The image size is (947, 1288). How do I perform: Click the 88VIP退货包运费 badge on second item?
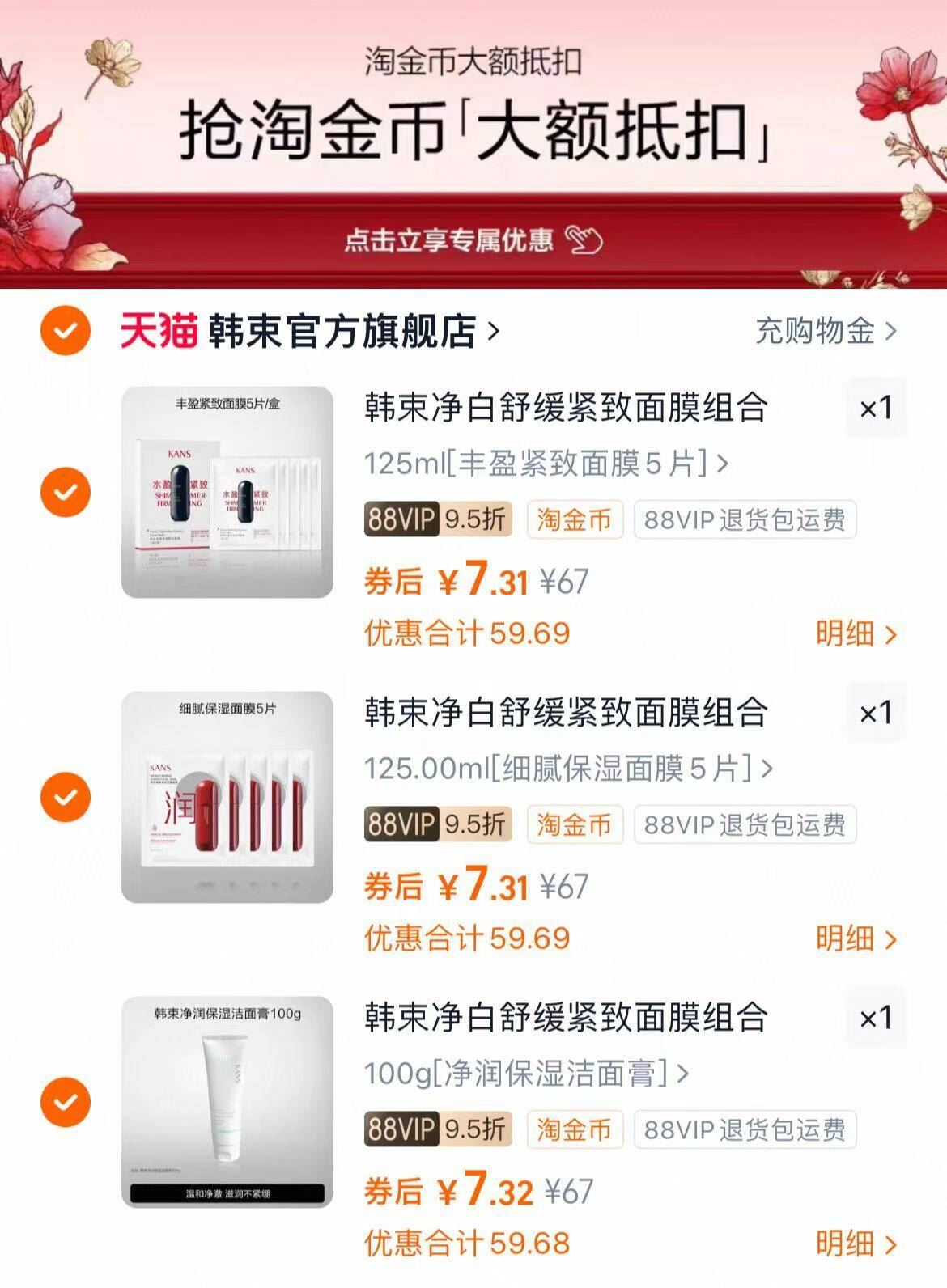pyautogui.click(x=746, y=825)
